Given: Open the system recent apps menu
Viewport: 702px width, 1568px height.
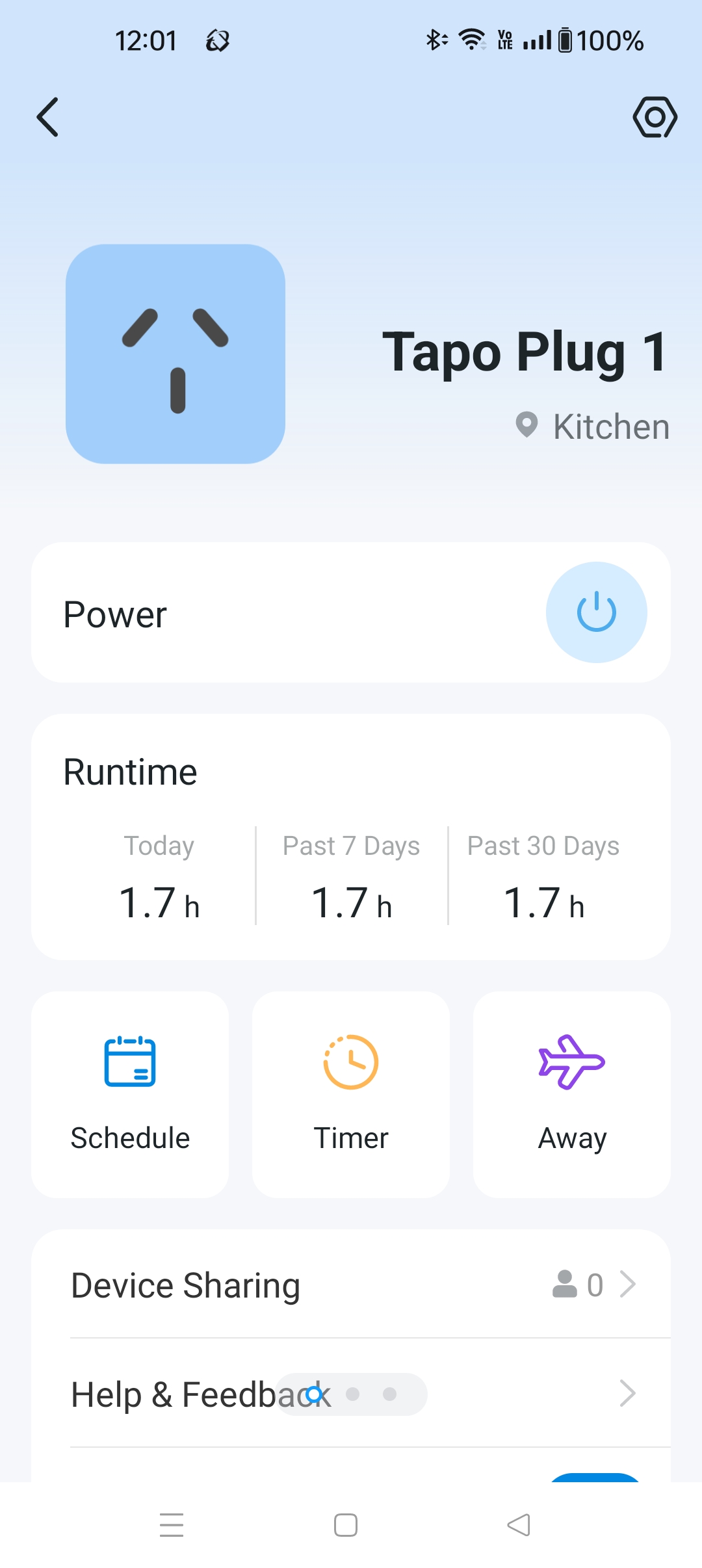Looking at the screenshot, I should [172, 1525].
